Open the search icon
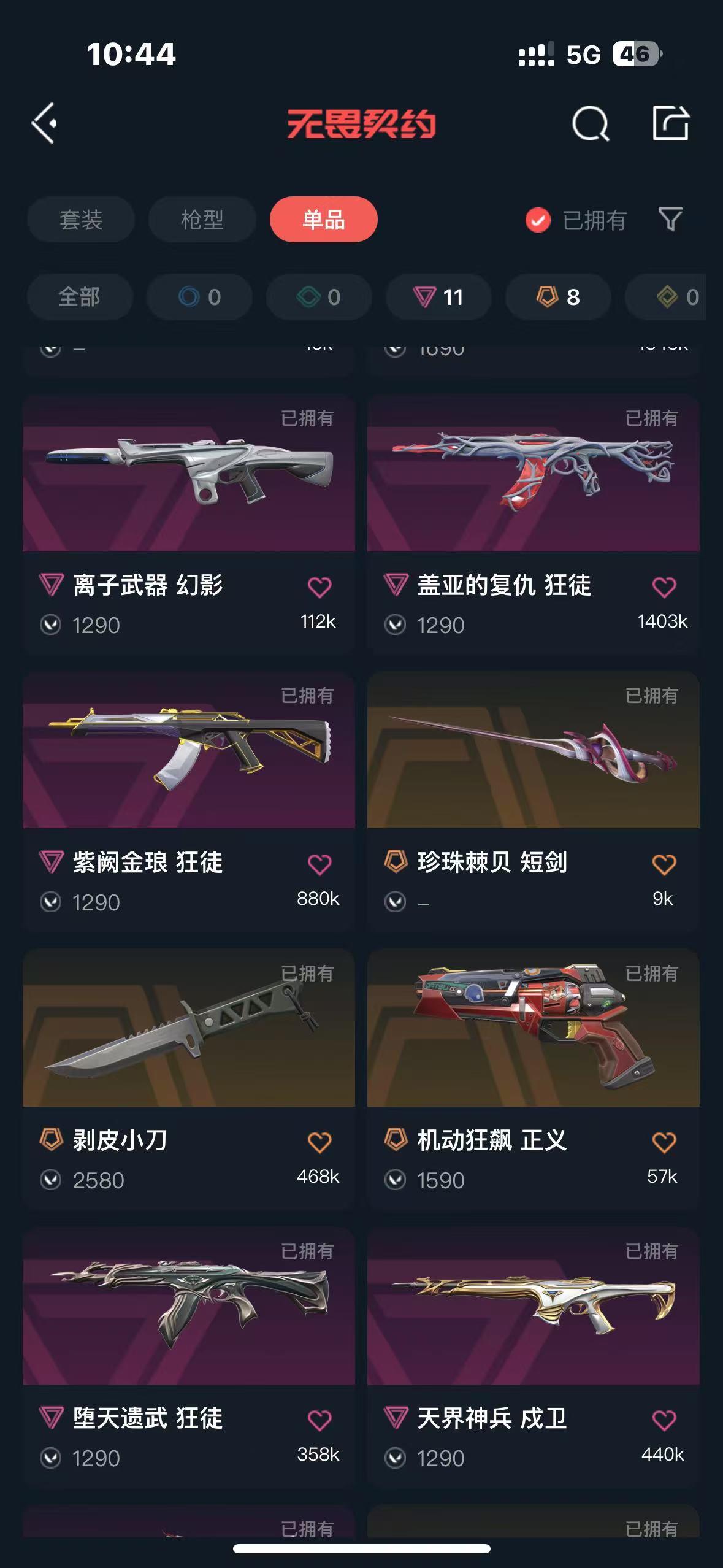723x1568 pixels. tap(590, 124)
